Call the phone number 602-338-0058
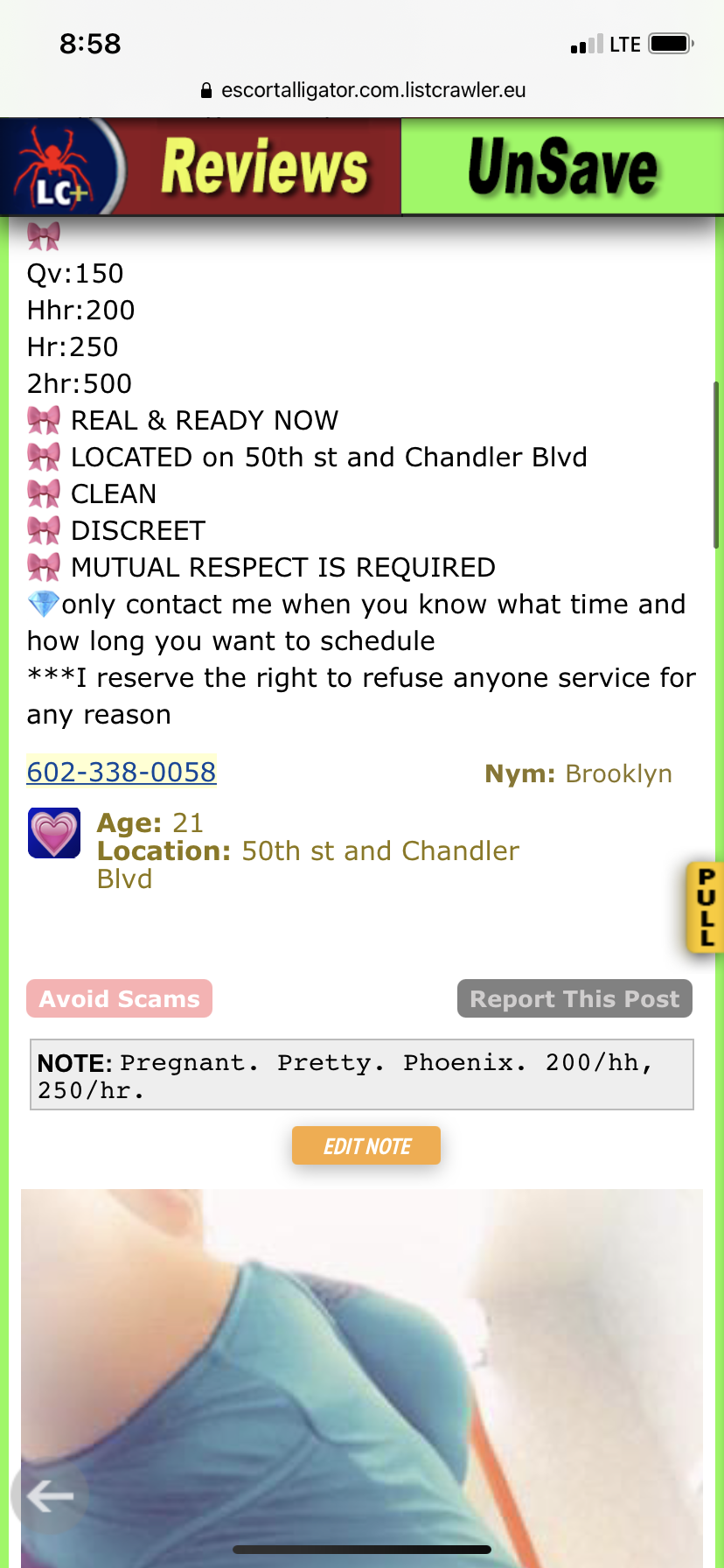 click(x=122, y=773)
